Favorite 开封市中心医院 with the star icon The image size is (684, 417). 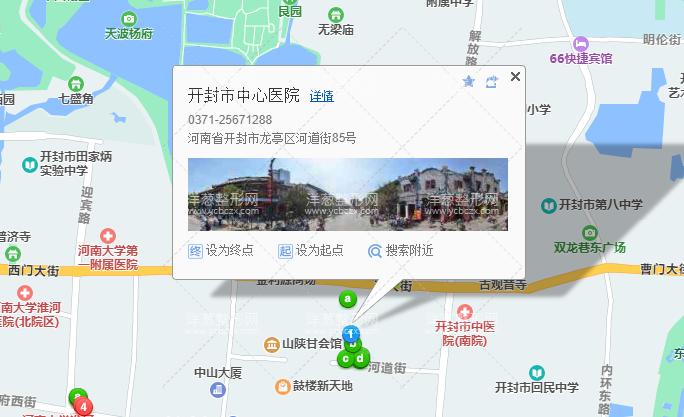(467, 82)
